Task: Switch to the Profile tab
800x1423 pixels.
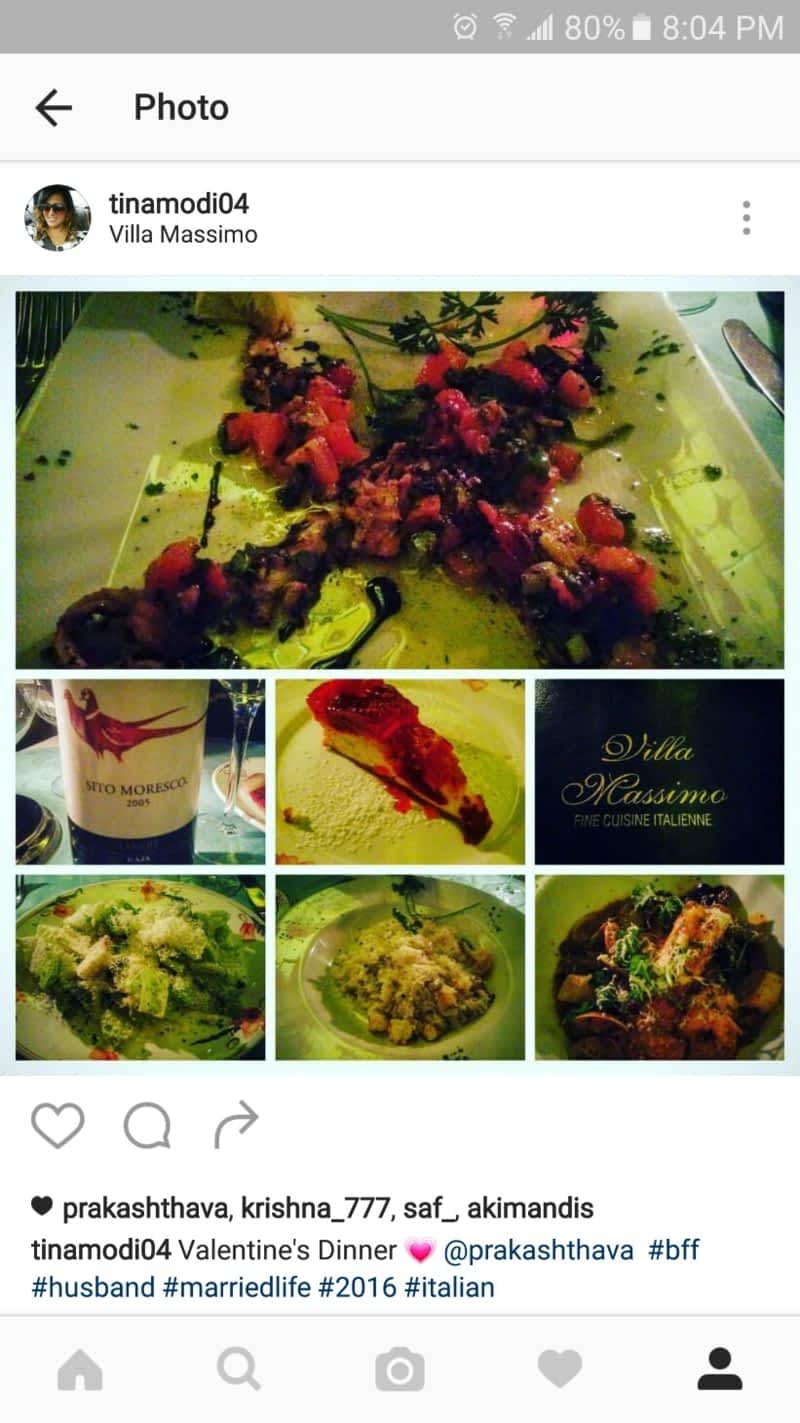Action: tap(720, 1369)
